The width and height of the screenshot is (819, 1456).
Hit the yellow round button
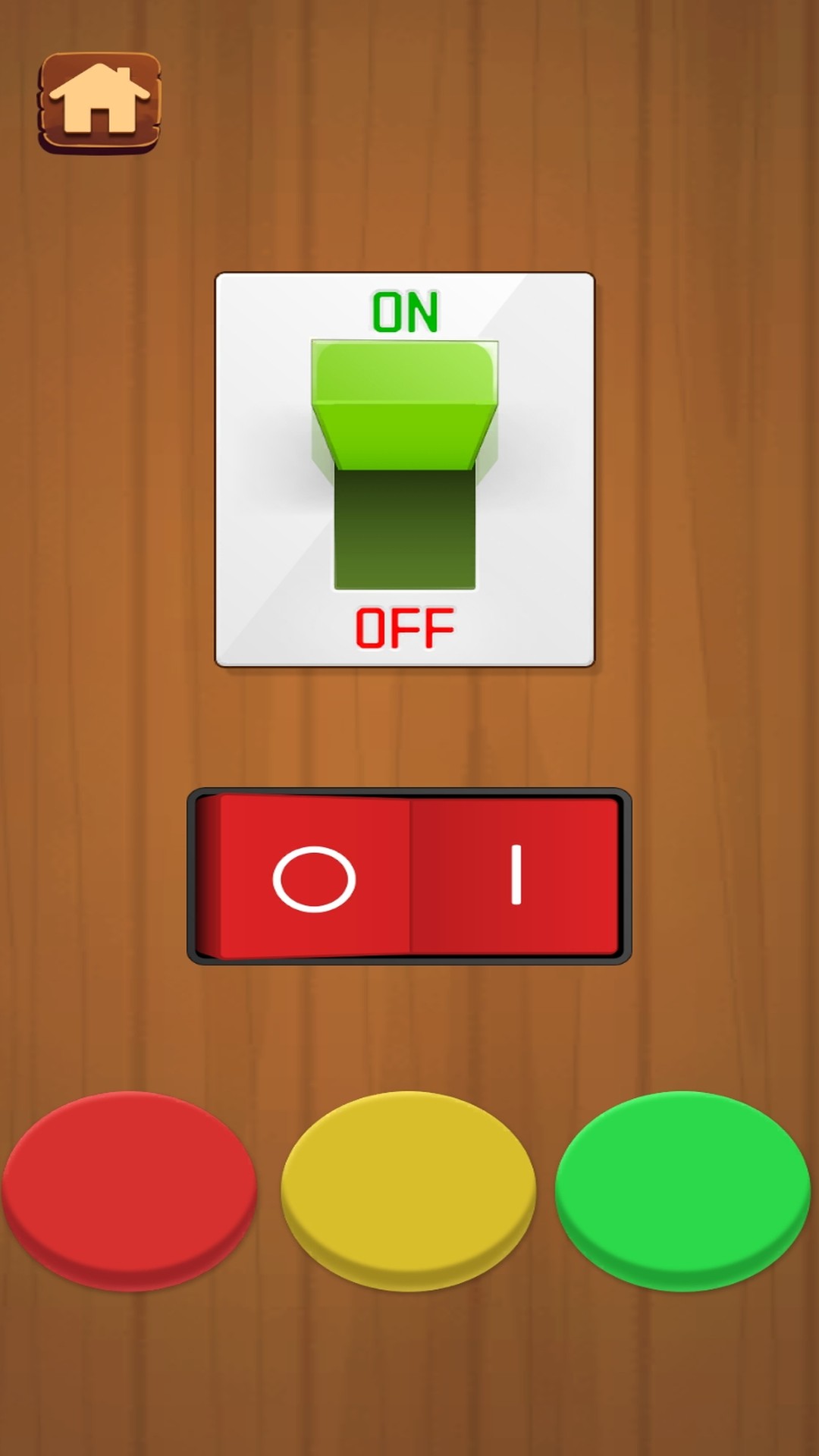coord(409,1191)
